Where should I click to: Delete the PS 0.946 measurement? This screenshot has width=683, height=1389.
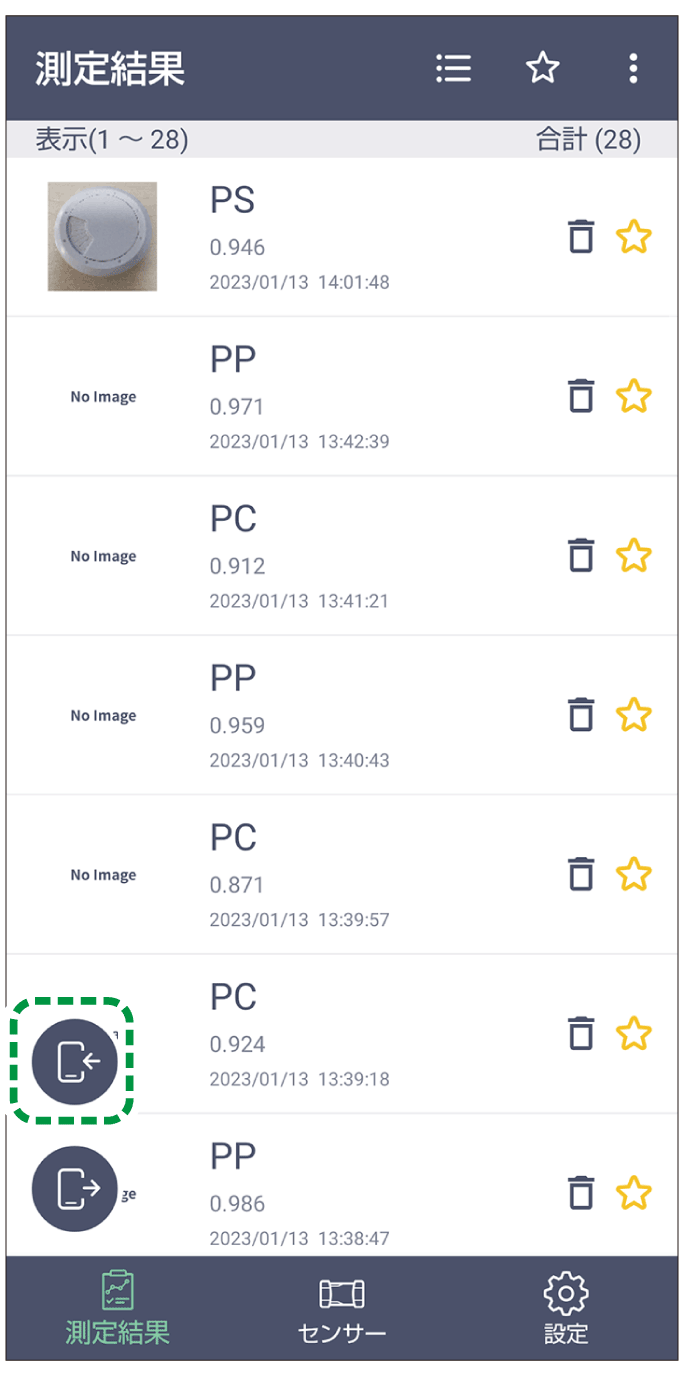coord(581,238)
